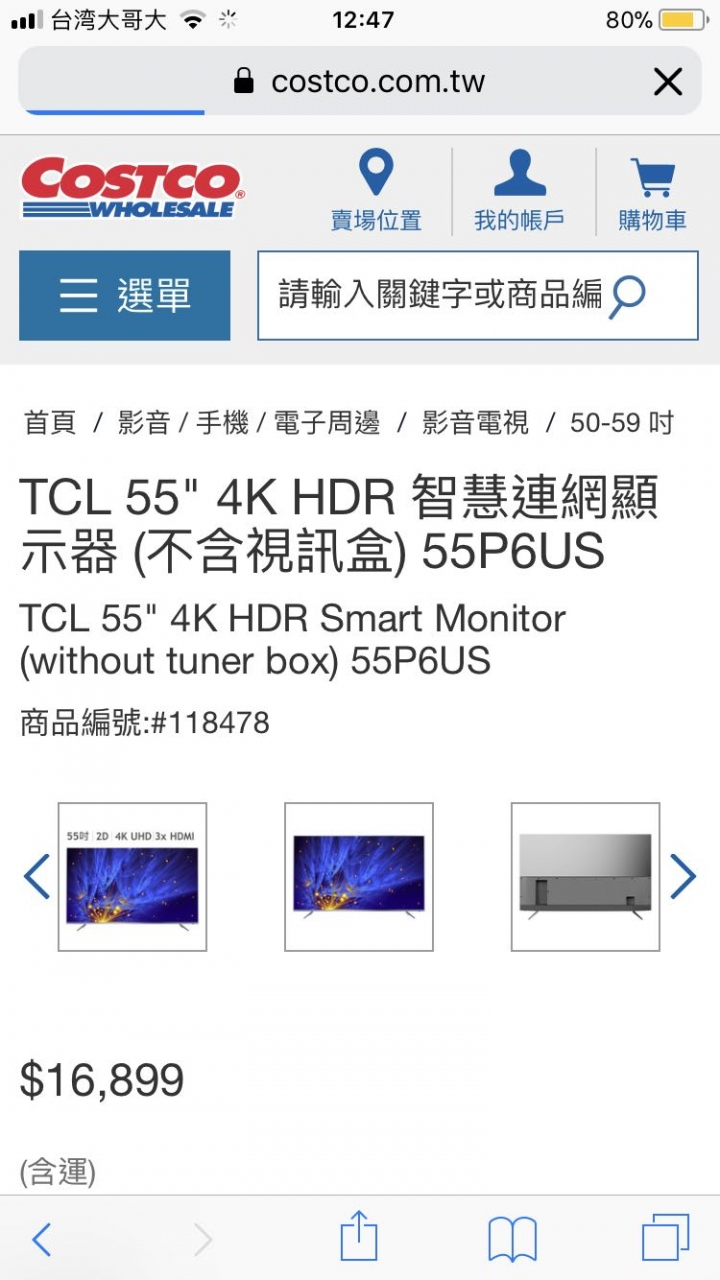
Task: Open 我的帳戶 account page
Action: (519, 192)
